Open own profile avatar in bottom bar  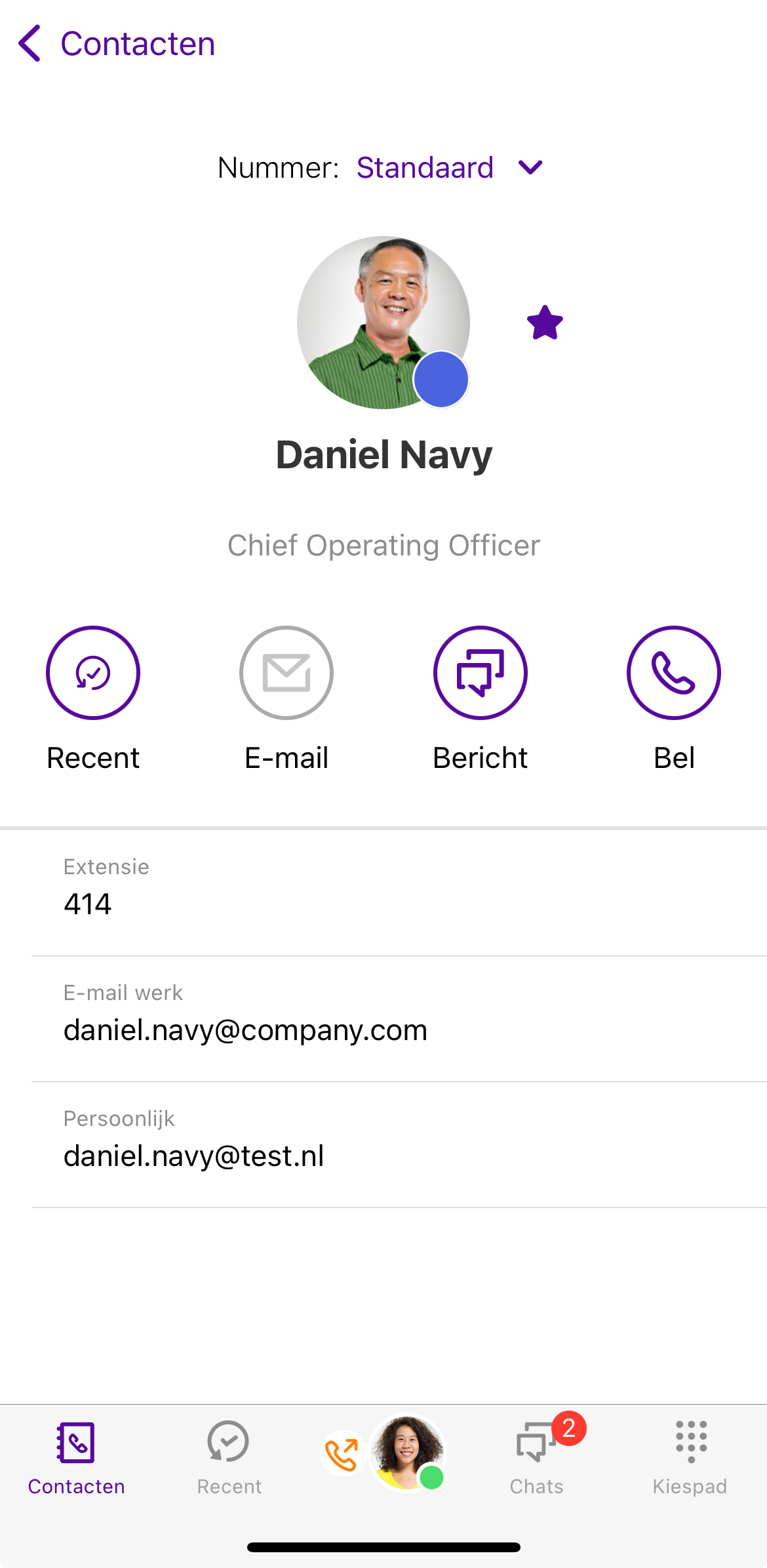coord(406,1452)
